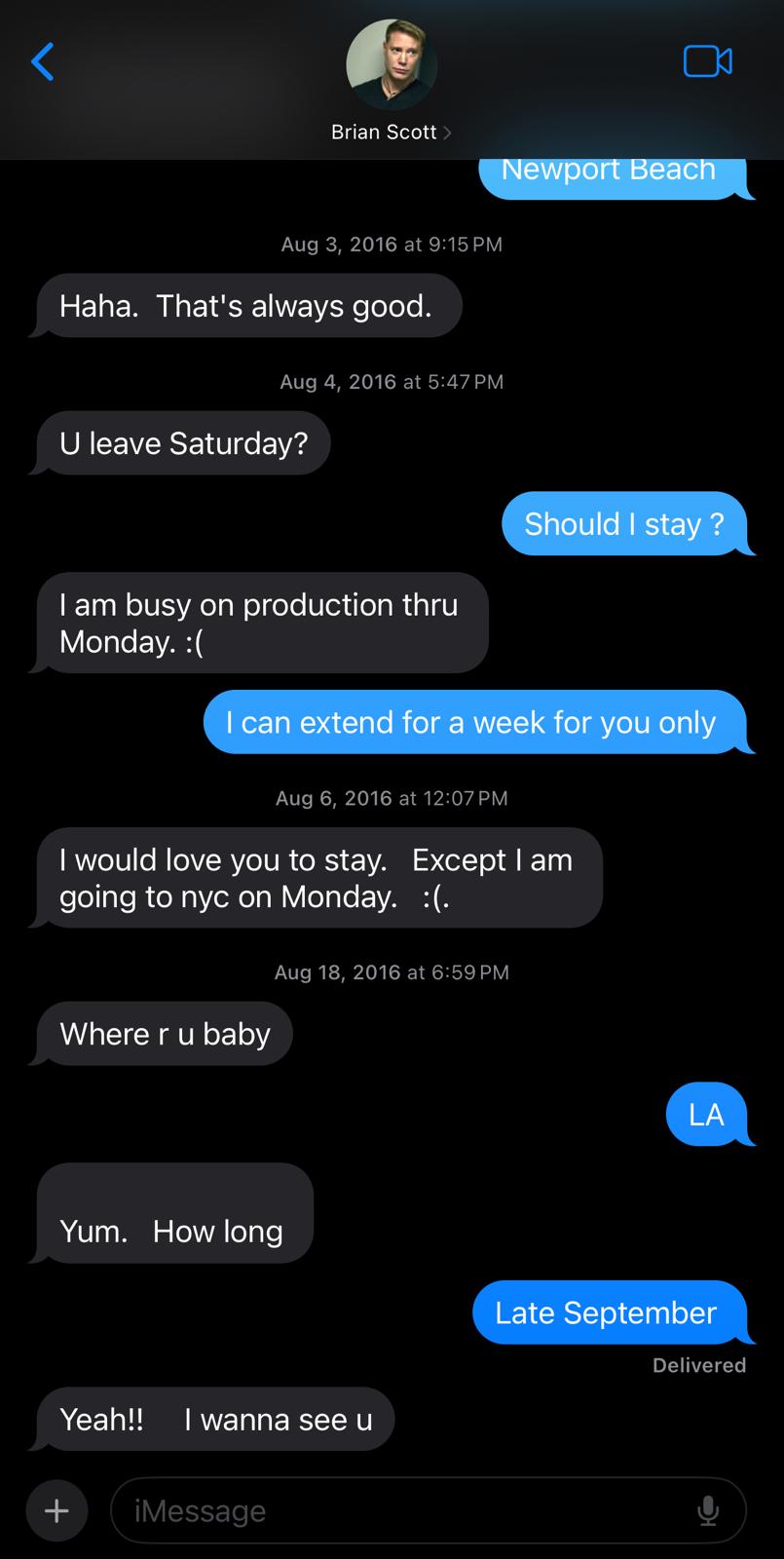Image resolution: width=784 pixels, height=1559 pixels.
Task: Start a FaceTime video call
Action: (707, 61)
